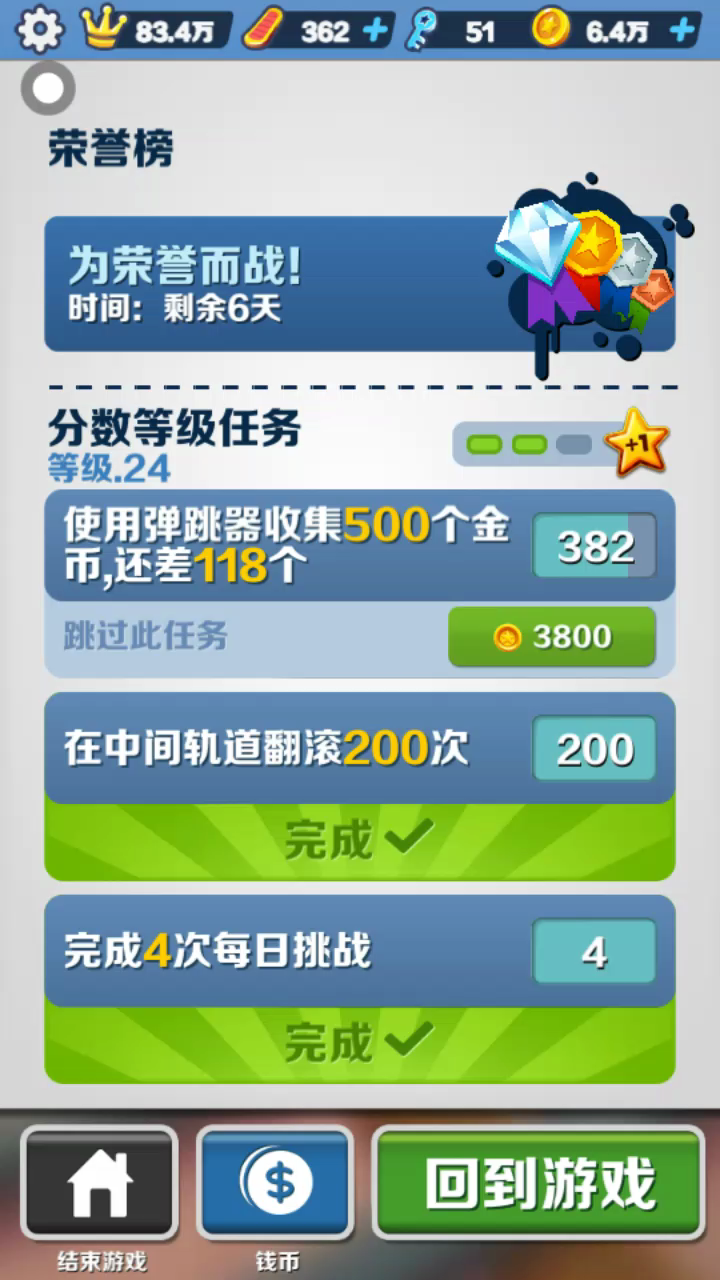Open the 钱币 coin shop
Screen dimensions: 720x1280
point(276,1183)
